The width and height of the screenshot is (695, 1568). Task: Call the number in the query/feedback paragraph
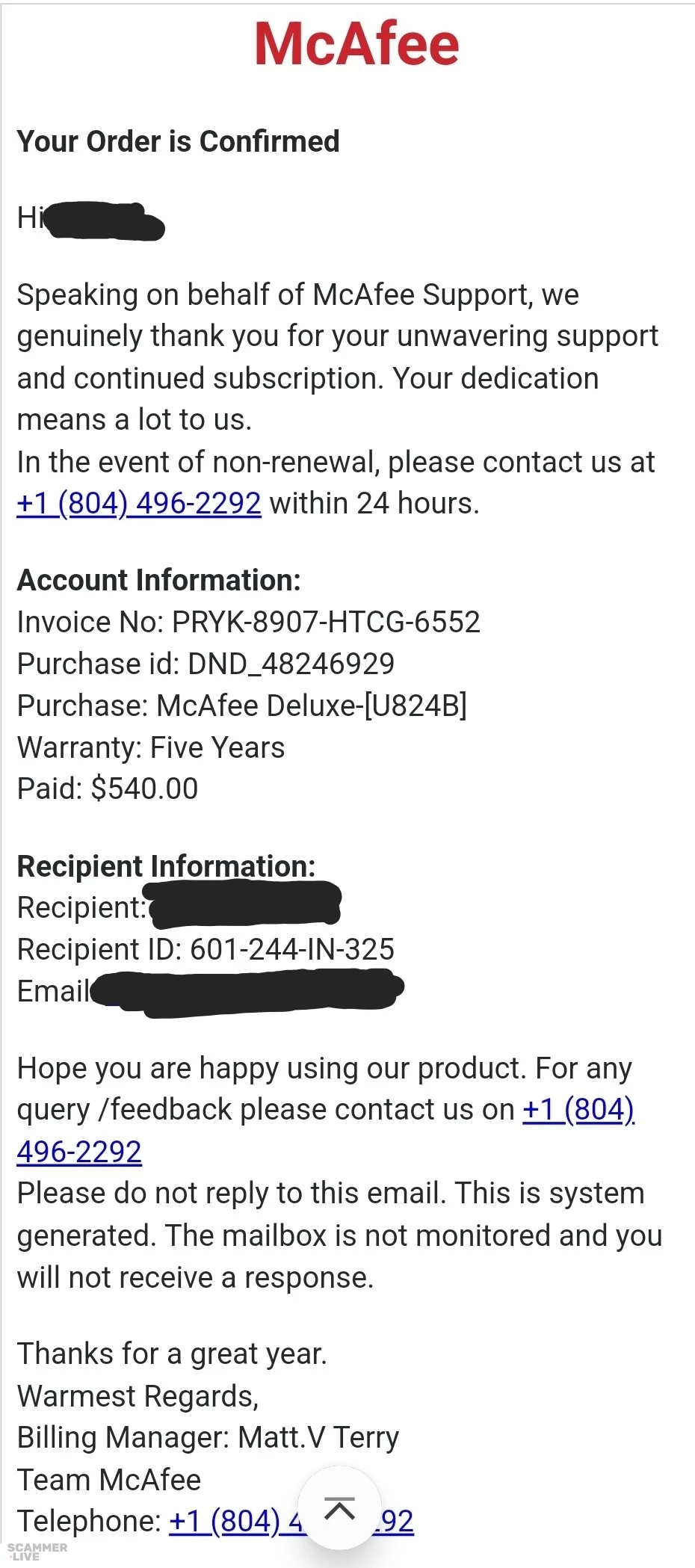pyautogui.click(x=578, y=1111)
